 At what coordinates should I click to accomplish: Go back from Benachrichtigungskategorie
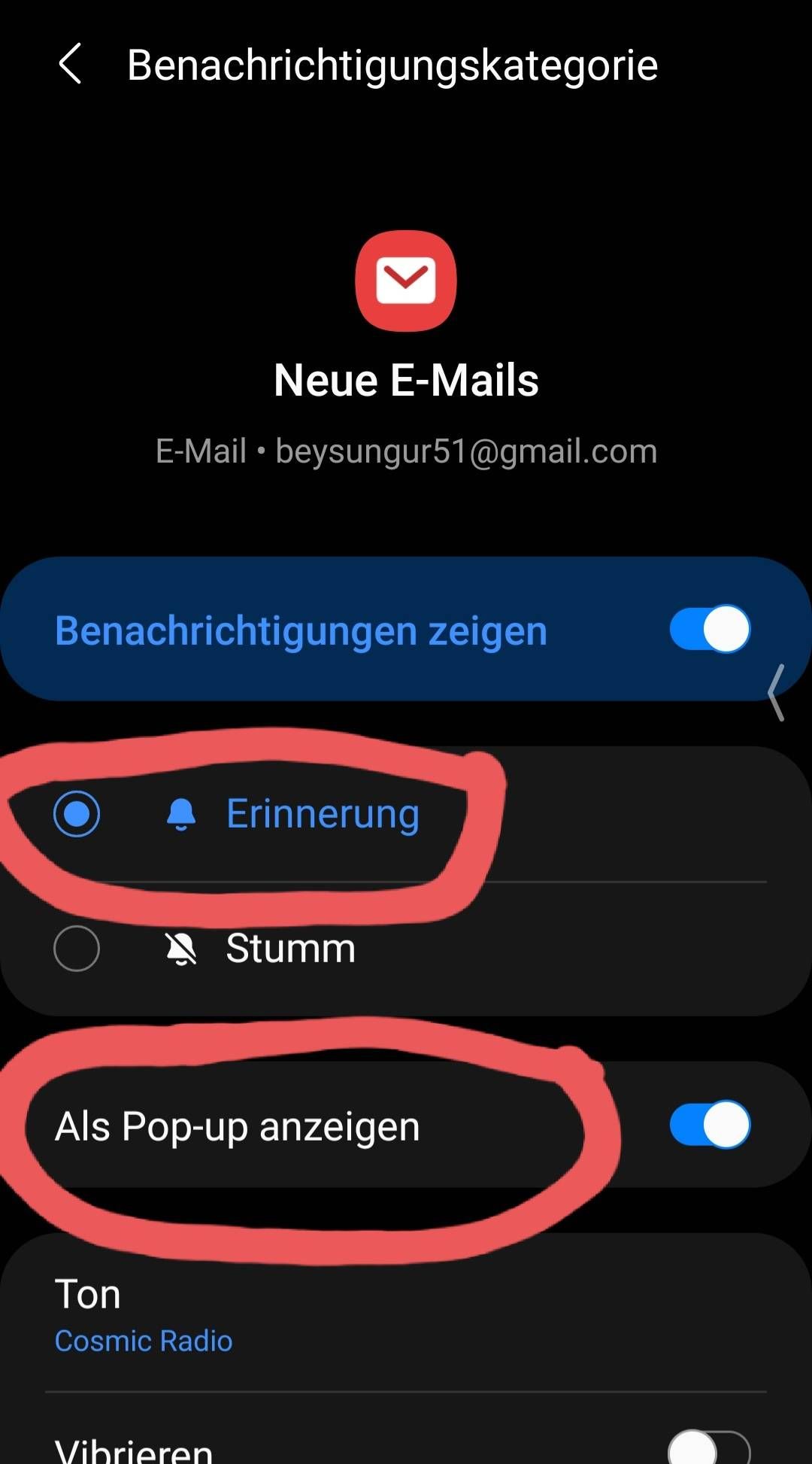(70, 64)
